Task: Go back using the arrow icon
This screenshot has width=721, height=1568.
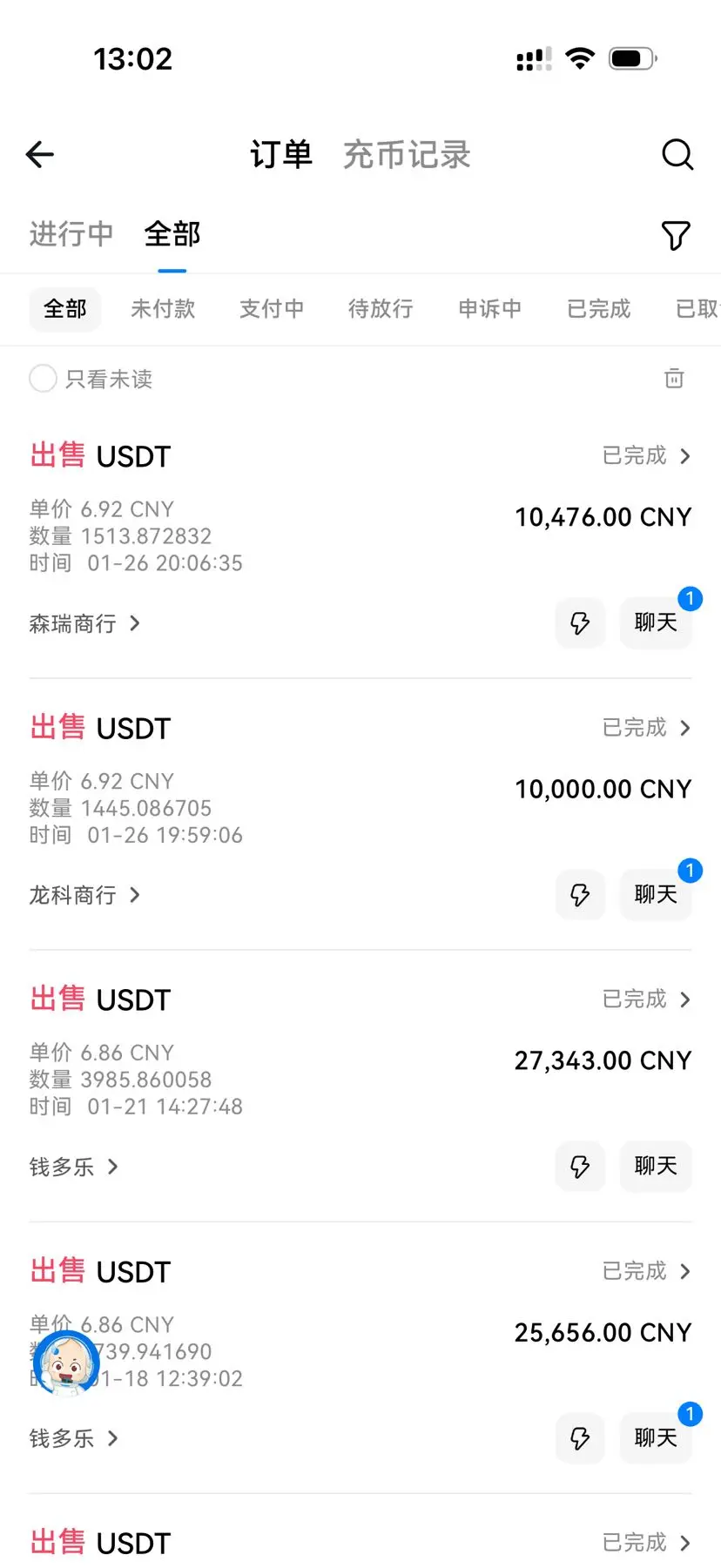Action: tap(40, 155)
